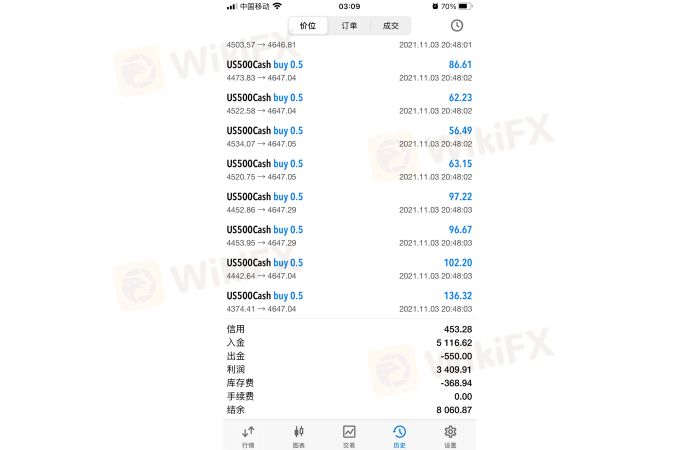Open the 历史 history tab
Viewport: 700px width, 450px height.
399,435
